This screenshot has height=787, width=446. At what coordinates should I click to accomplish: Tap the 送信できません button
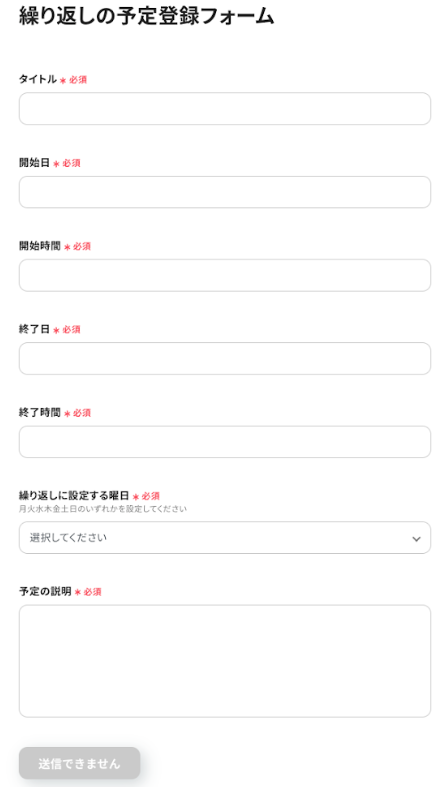pyautogui.click(x=79, y=763)
